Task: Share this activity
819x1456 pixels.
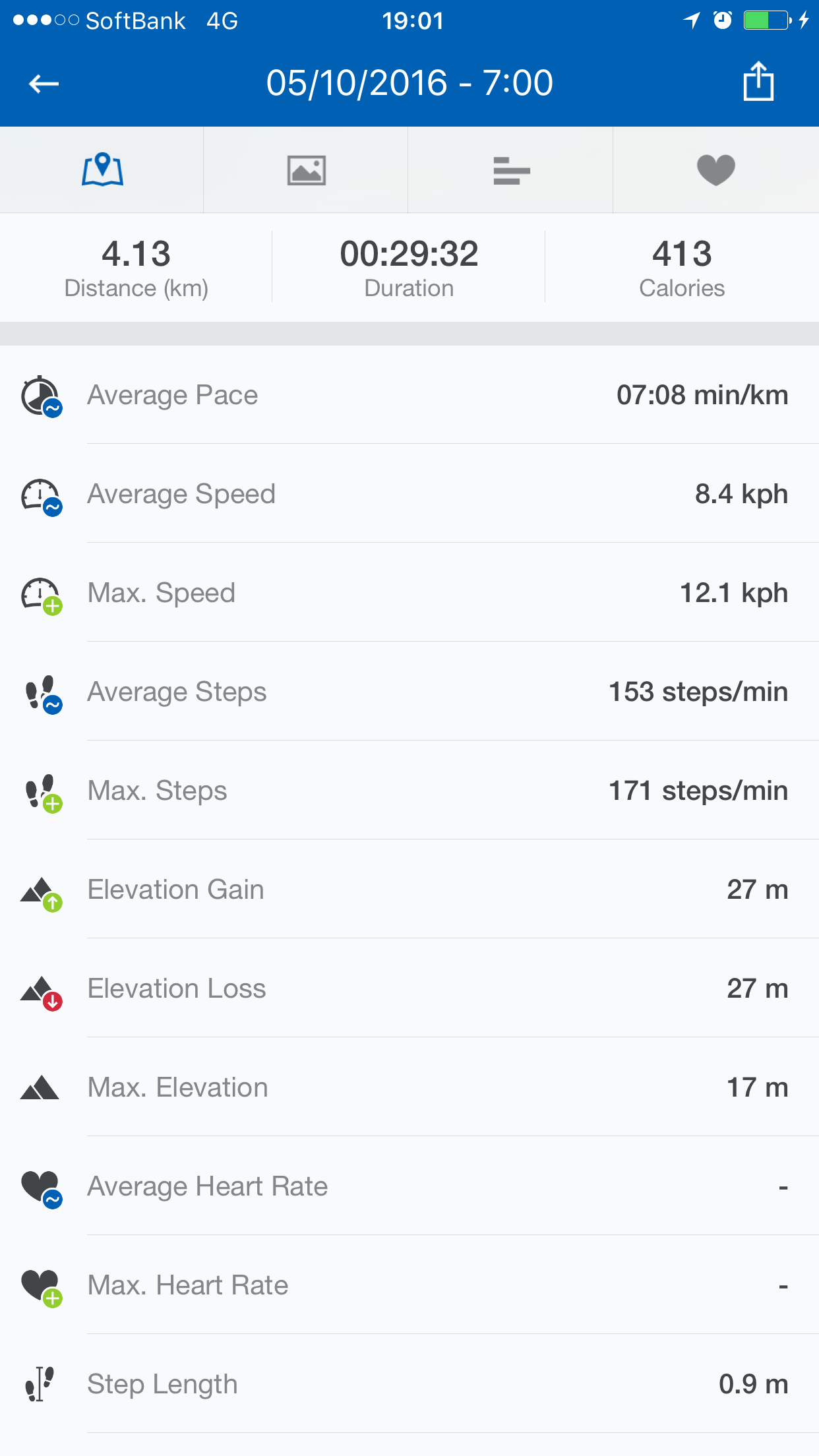Action: point(758,82)
